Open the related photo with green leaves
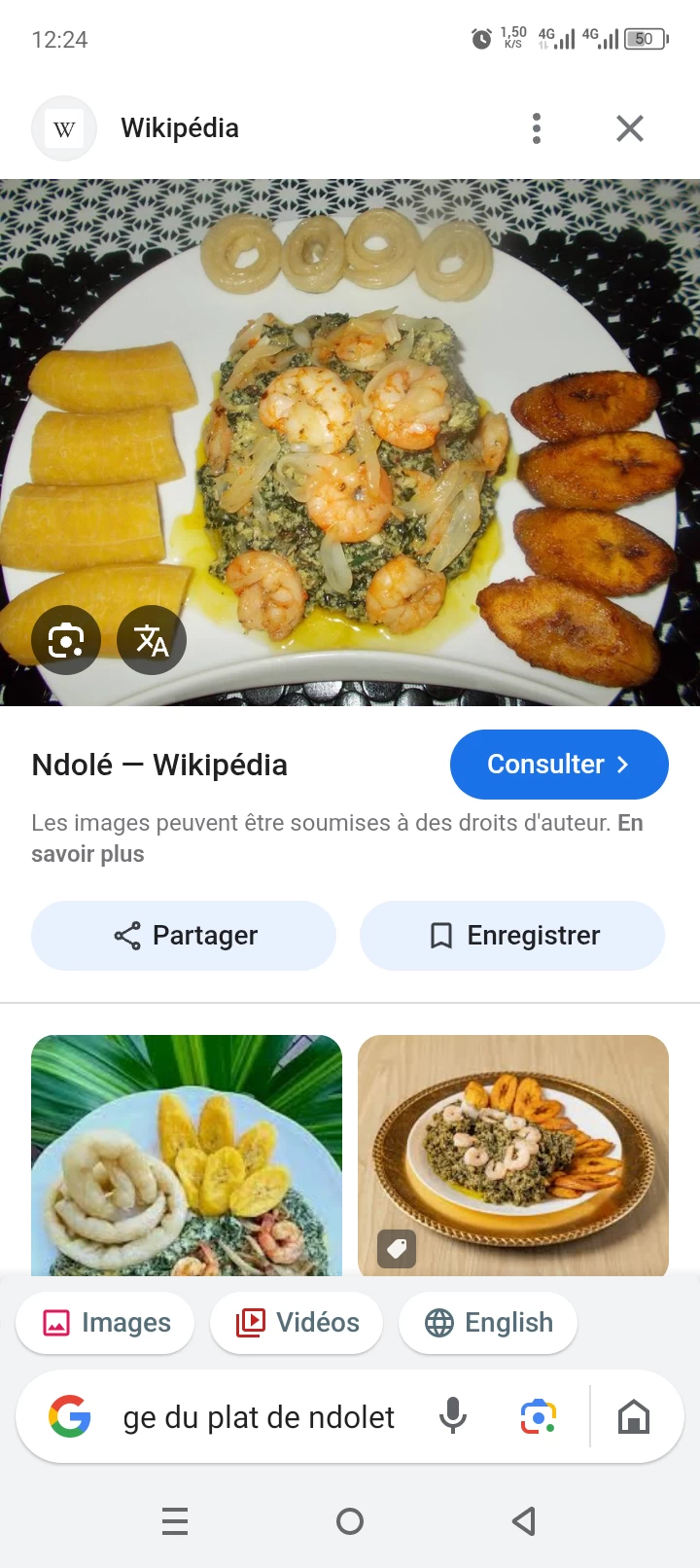Screen dimensions: 700x1568 [187, 1156]
